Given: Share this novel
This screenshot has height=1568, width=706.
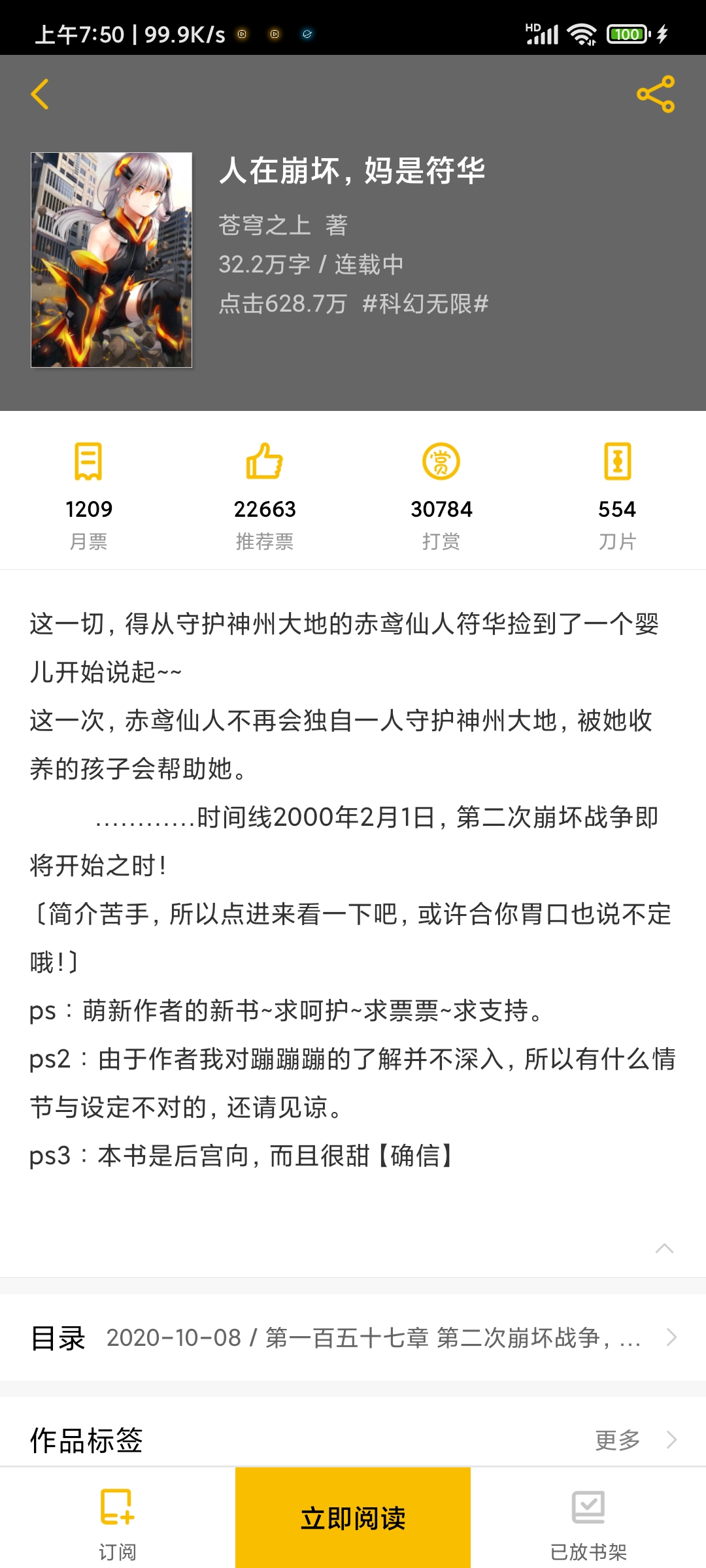Looking at the screenshot, I should coord(655,94).
